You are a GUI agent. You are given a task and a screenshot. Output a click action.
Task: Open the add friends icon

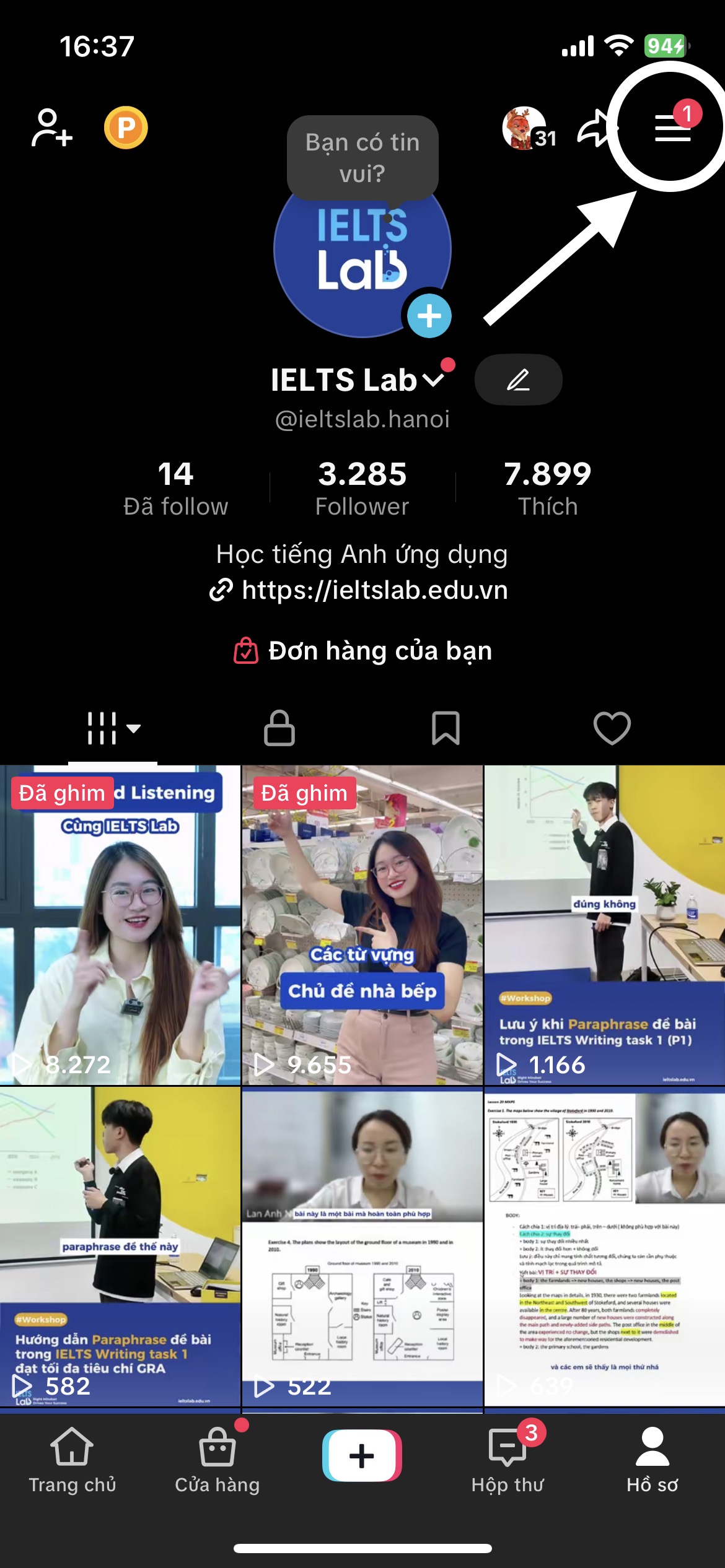pyautogui.click(x=51, y=128)
